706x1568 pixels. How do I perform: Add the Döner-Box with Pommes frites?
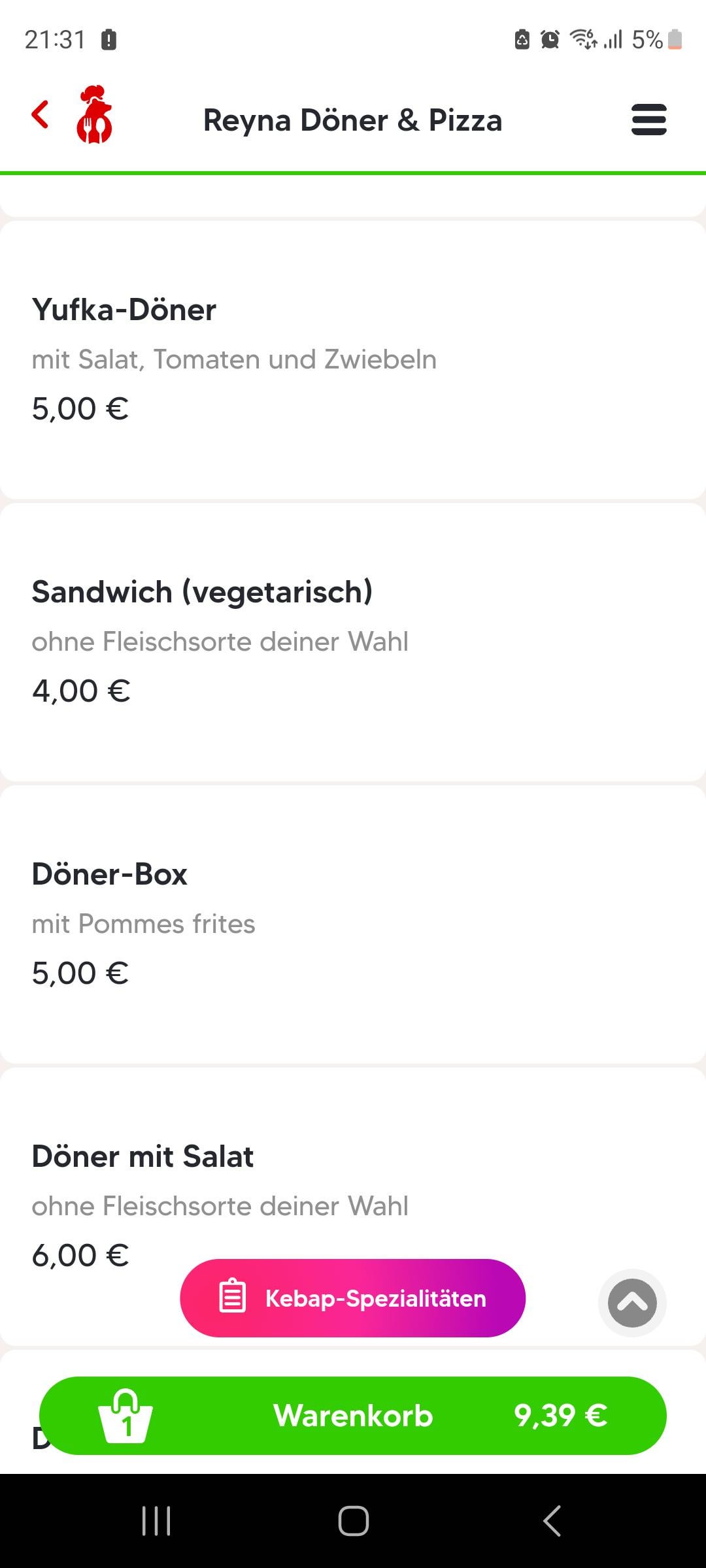[353, 924]
